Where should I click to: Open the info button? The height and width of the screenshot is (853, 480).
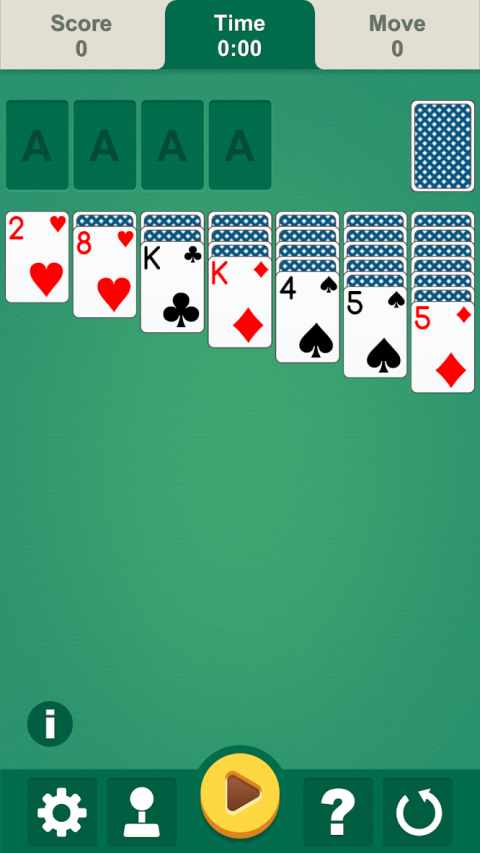click(50, 724)
